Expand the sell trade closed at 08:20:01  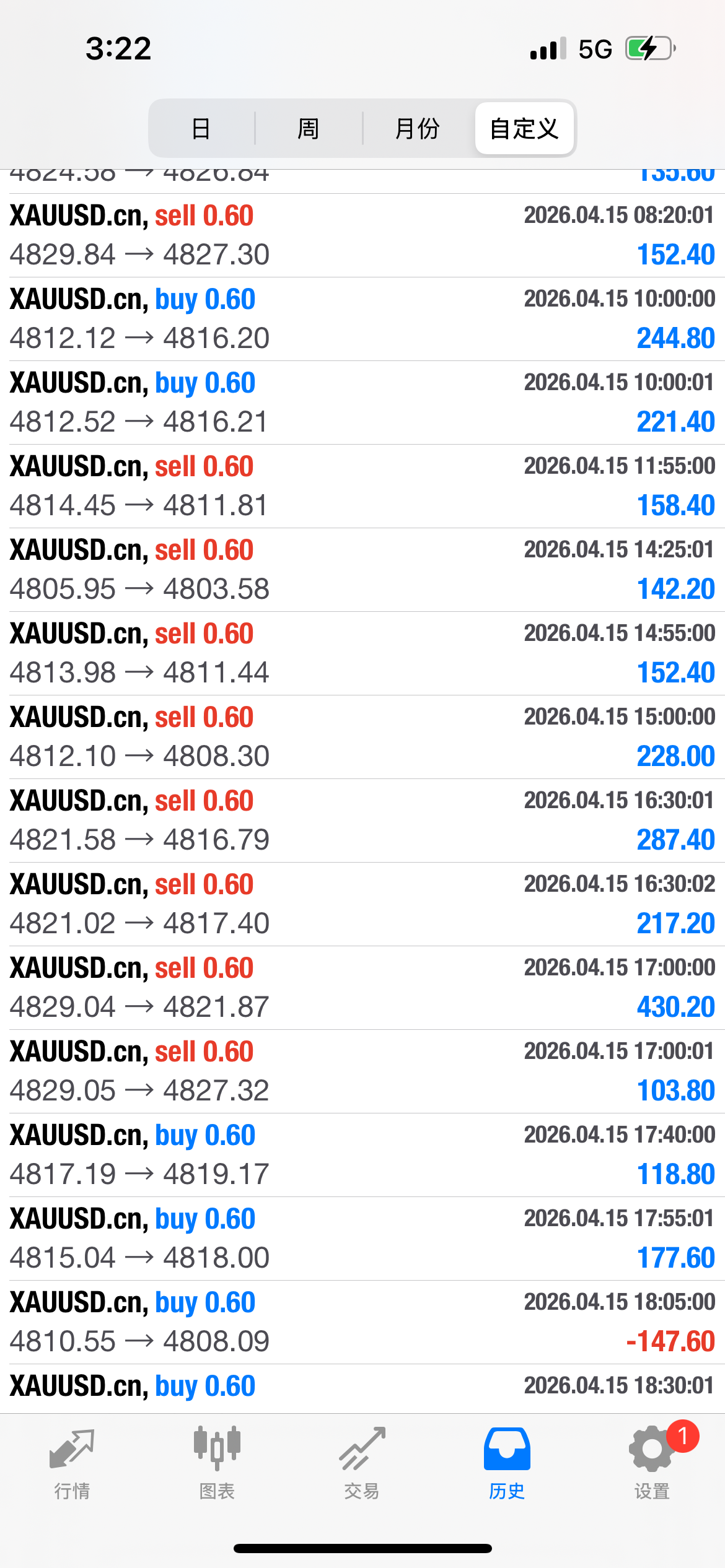[362, 235]
